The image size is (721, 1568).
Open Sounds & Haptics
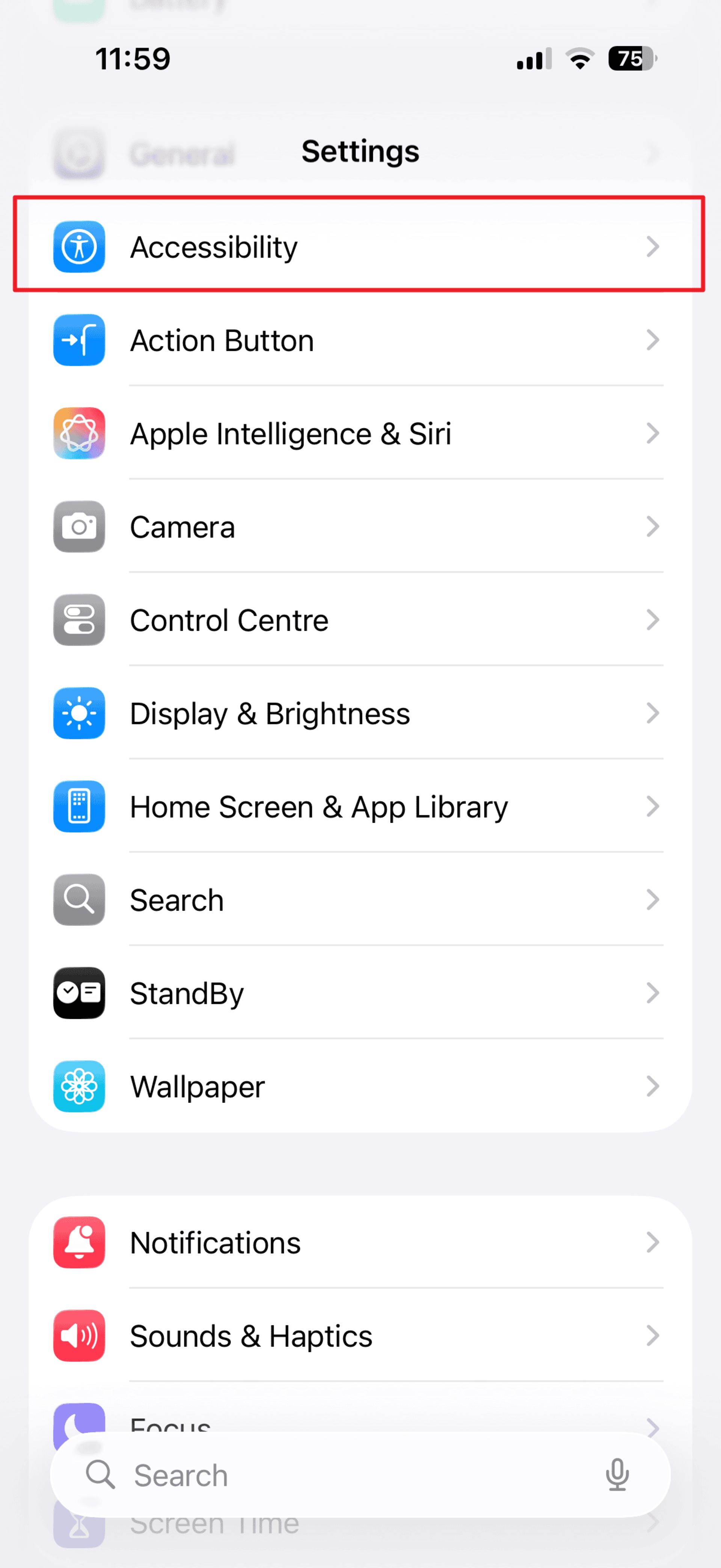coord(359,1335)
